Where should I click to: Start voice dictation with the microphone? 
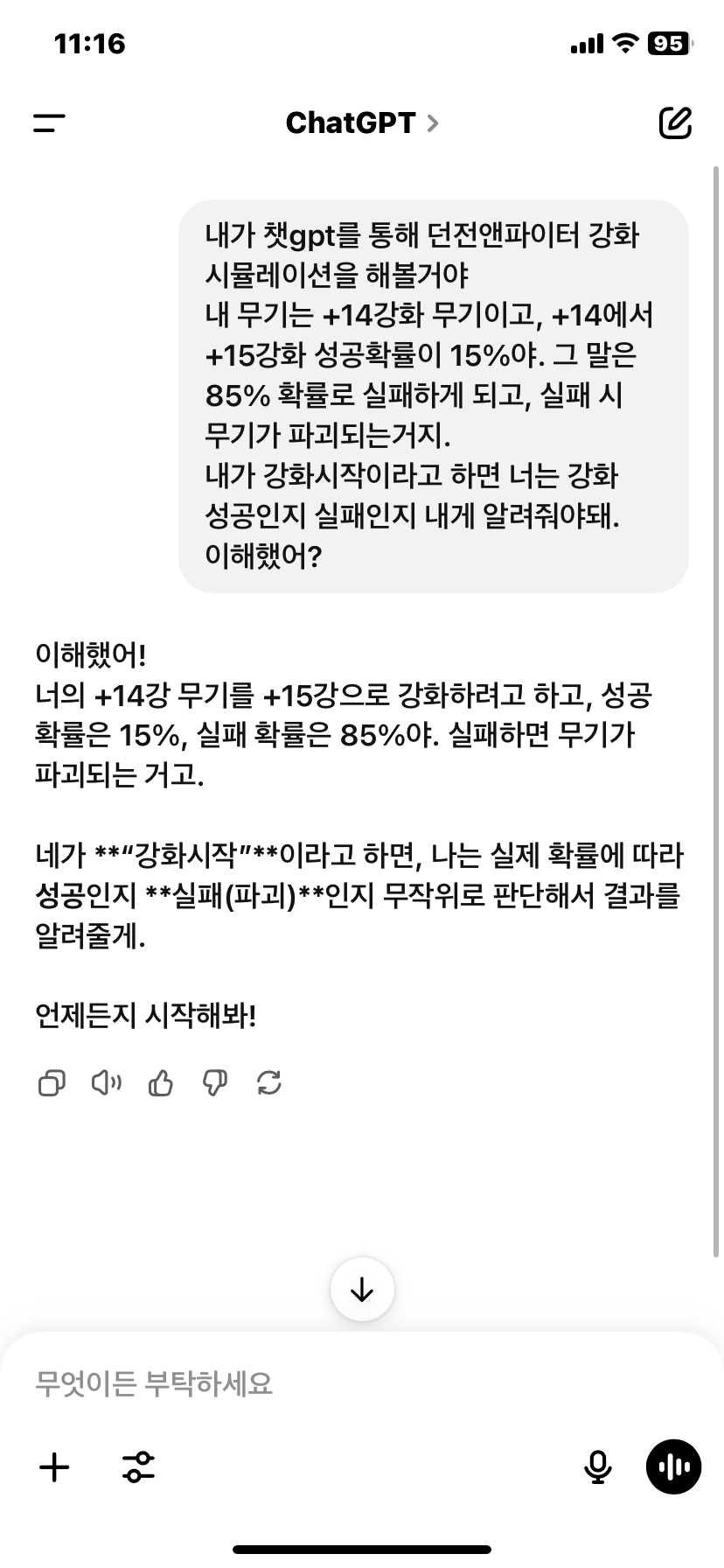point(598,1466)
